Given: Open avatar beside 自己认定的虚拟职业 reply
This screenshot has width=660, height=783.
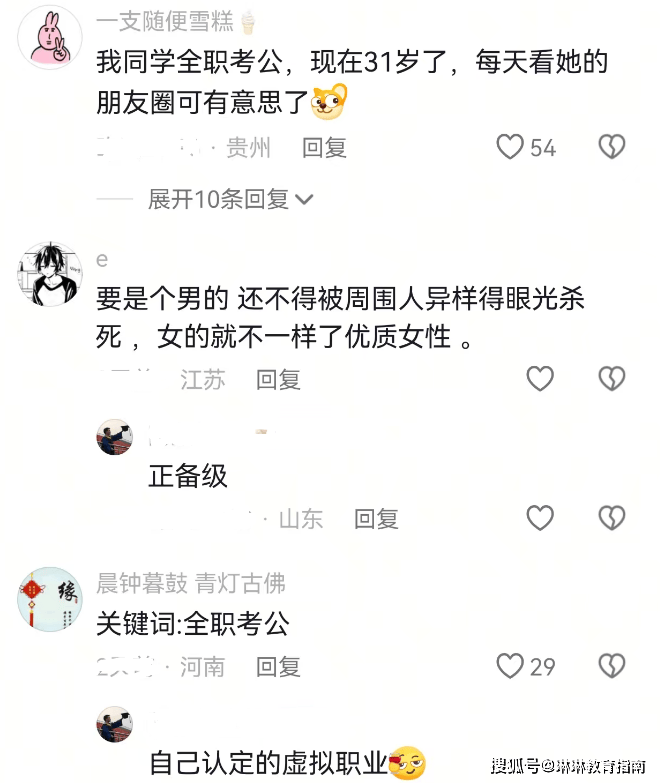Looking at the screenshot, I should 115,724.
